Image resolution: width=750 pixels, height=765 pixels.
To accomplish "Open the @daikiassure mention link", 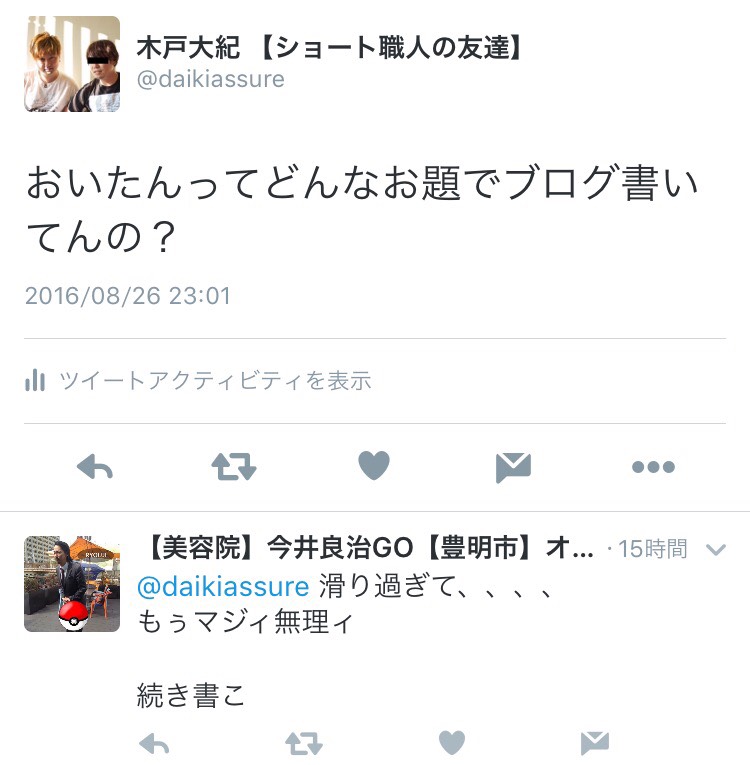I will (x=222, y=585).
